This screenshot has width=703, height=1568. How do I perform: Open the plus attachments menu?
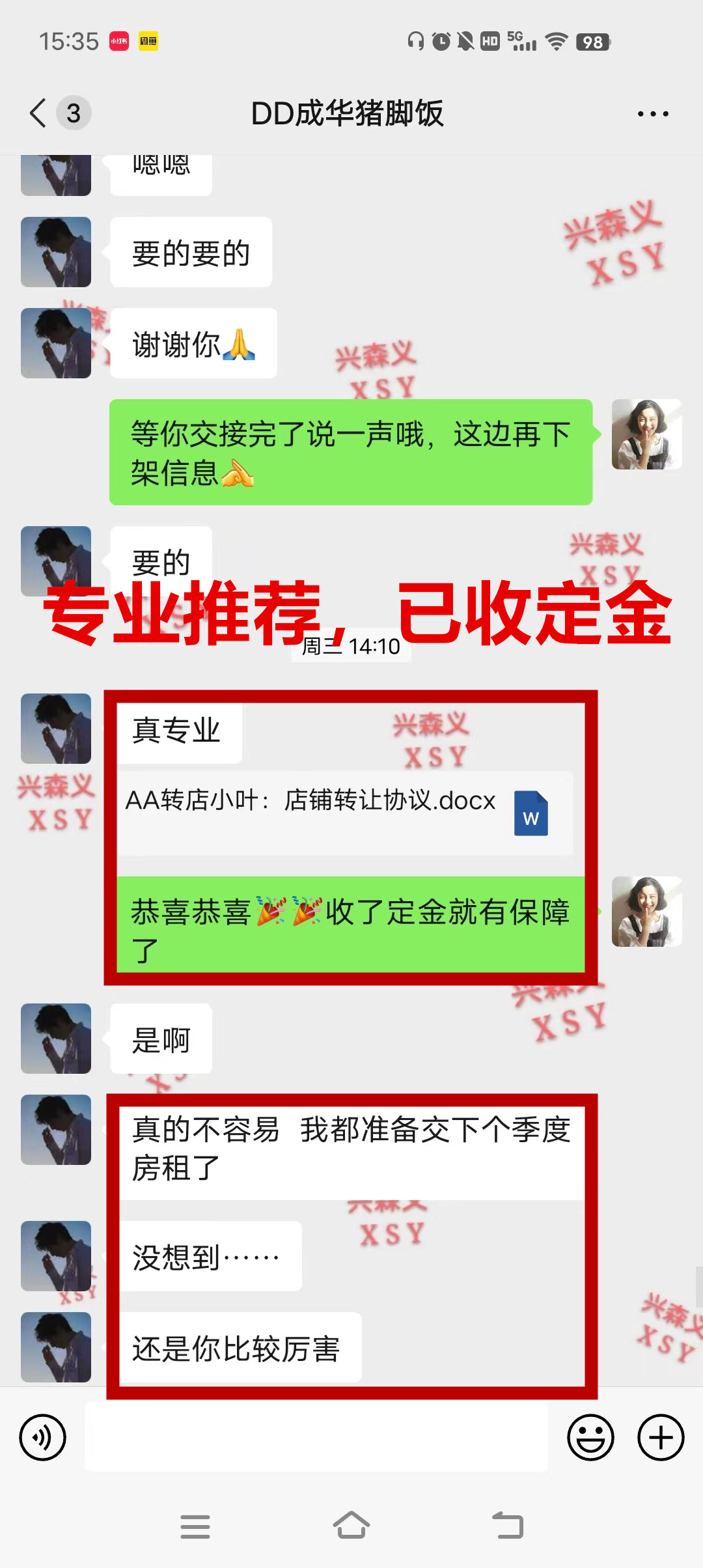click(660, 1437)
